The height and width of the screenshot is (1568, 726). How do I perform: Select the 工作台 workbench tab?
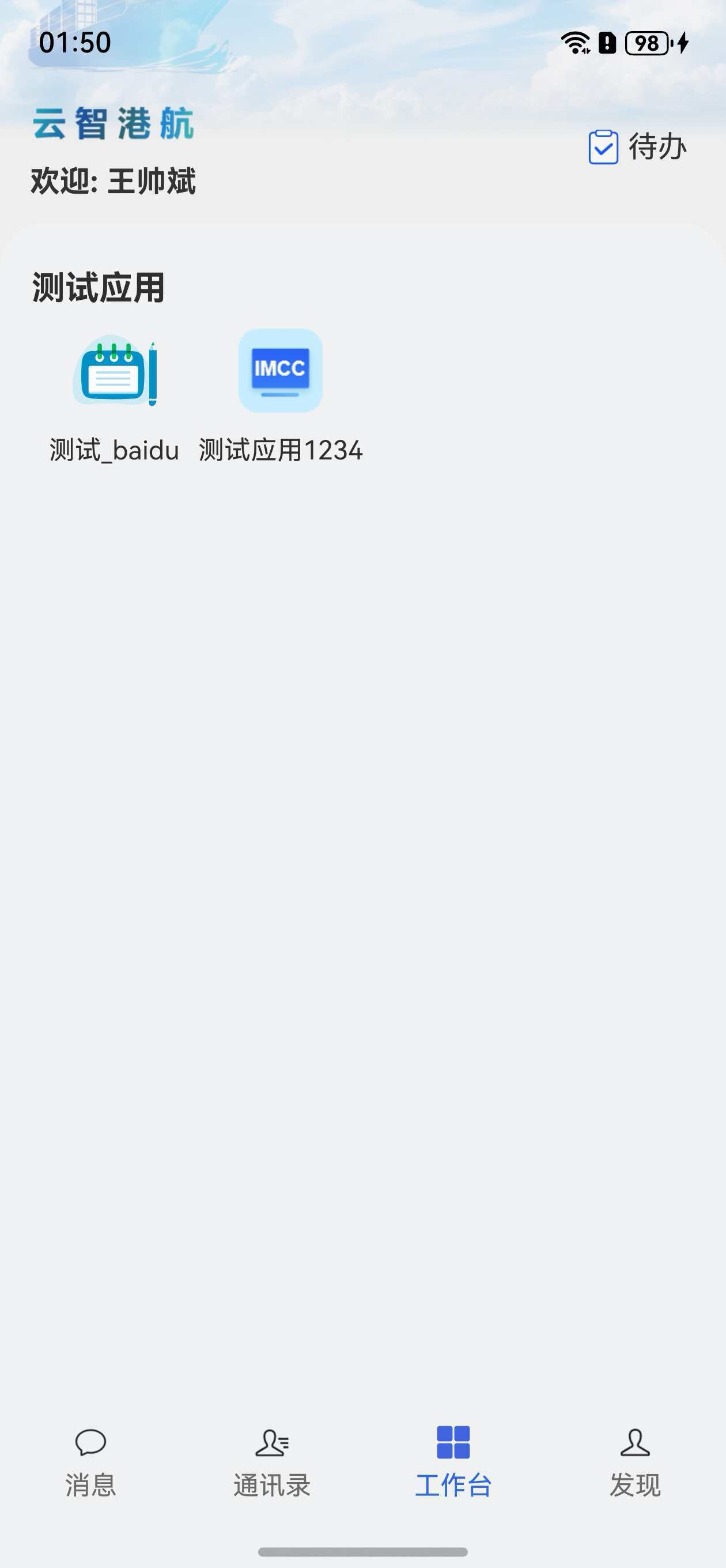[x=453, y=1462]
